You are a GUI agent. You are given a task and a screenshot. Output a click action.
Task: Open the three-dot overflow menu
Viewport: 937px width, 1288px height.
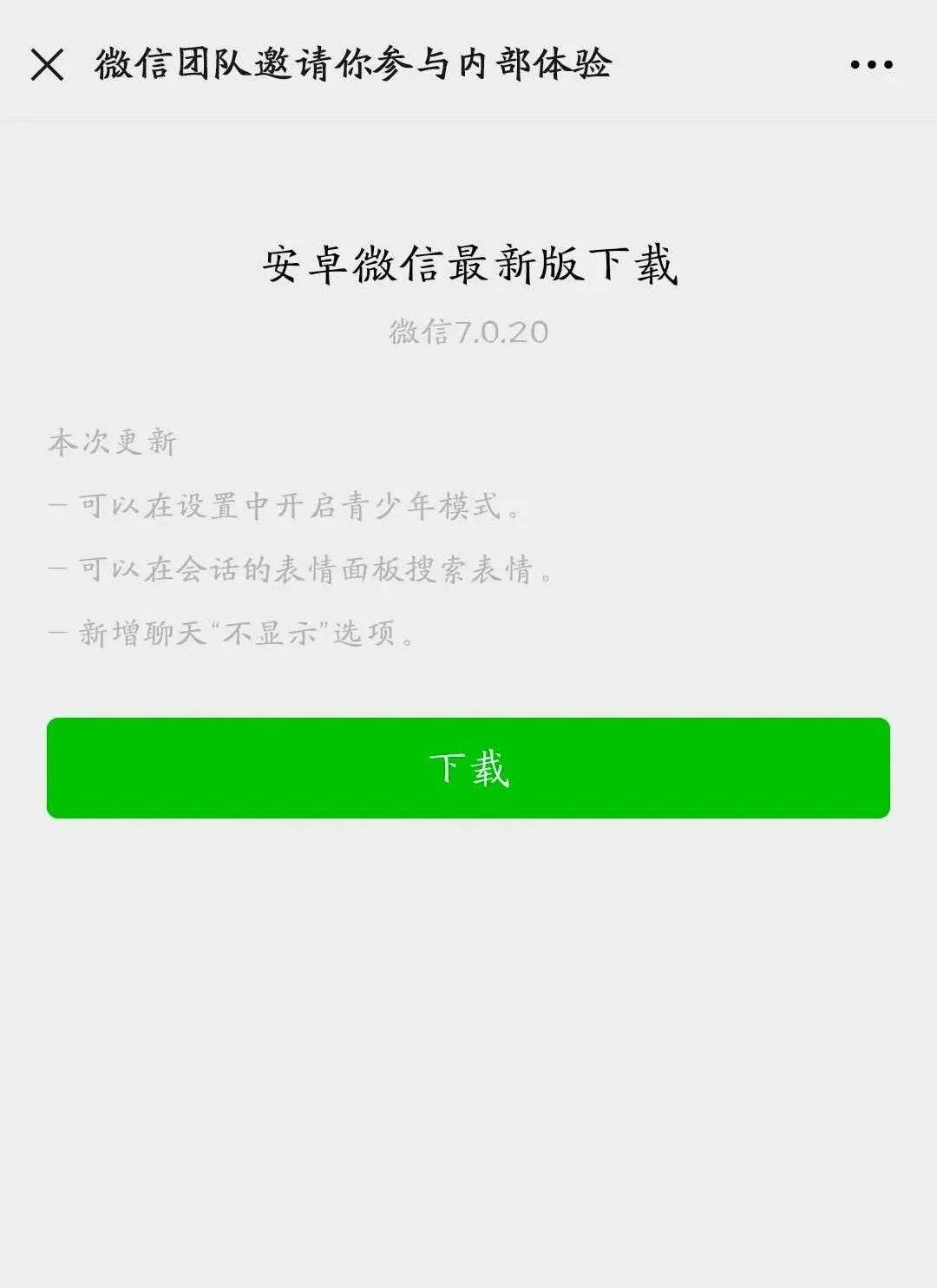(871, 64)
